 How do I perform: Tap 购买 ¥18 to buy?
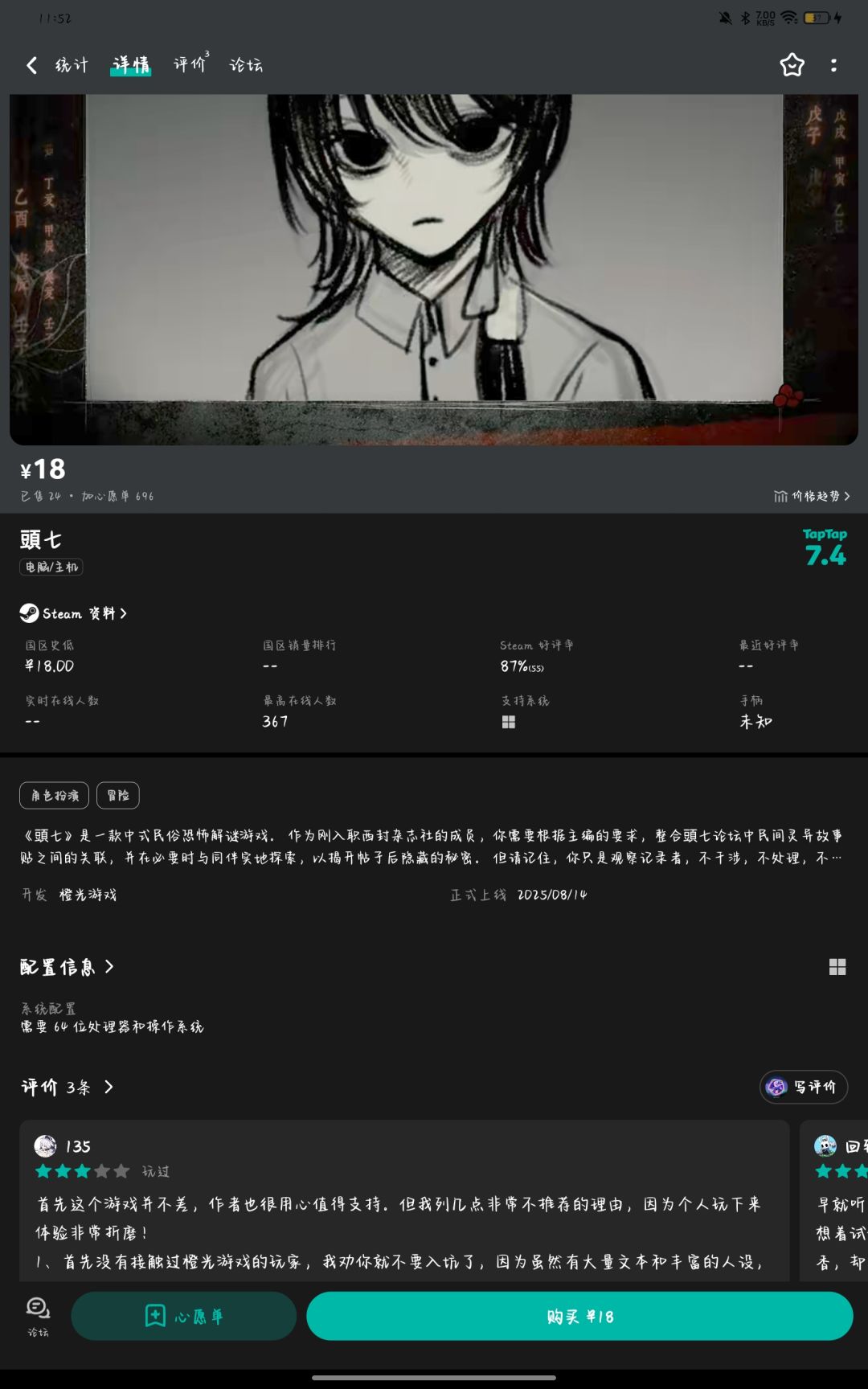click(x=579, y=1316)
